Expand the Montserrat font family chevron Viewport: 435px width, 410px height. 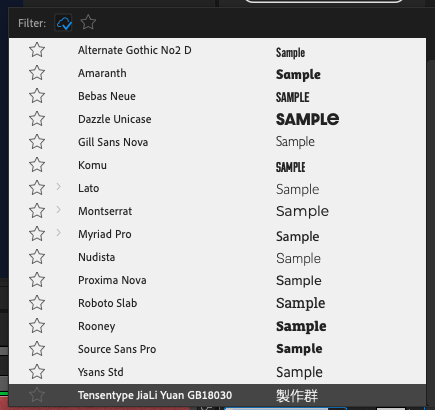click(x=59, y=210)
